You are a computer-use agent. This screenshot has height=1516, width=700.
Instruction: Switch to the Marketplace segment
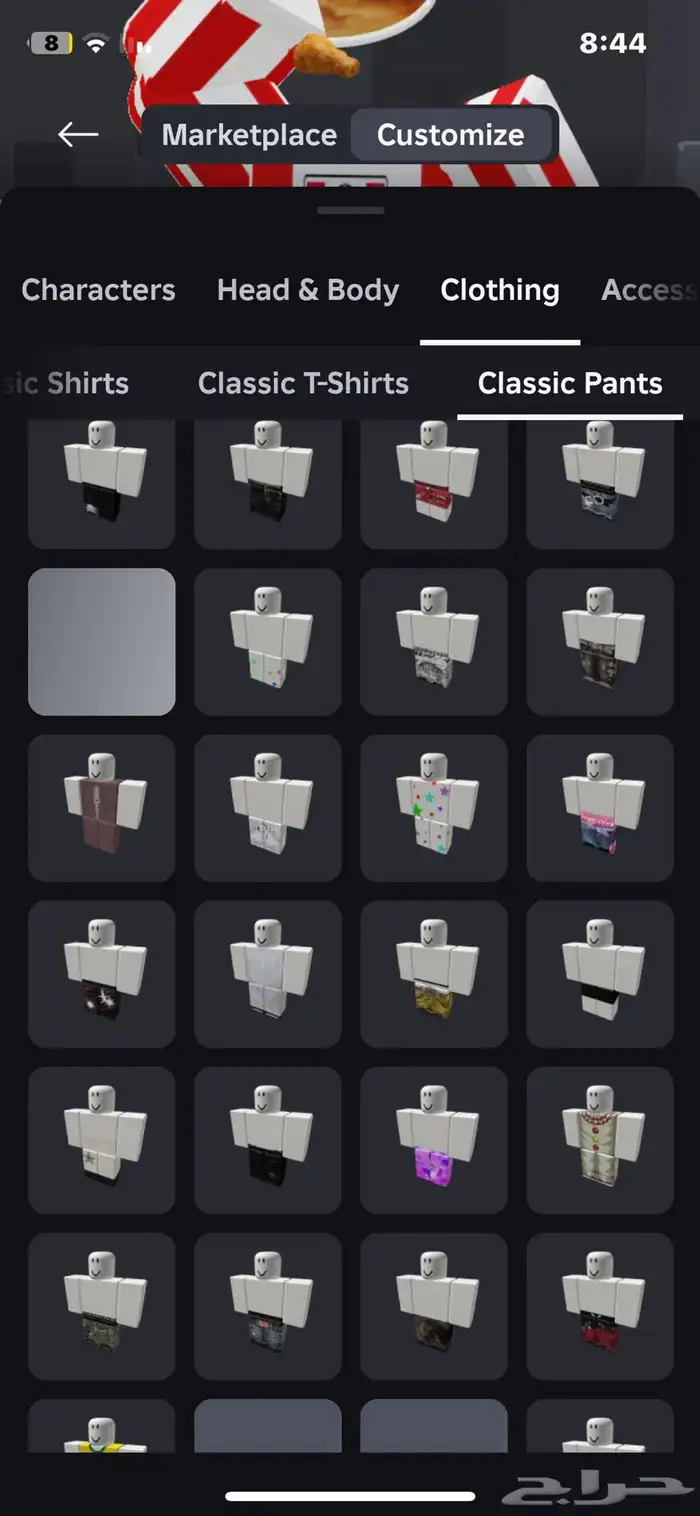coord(249,135)
